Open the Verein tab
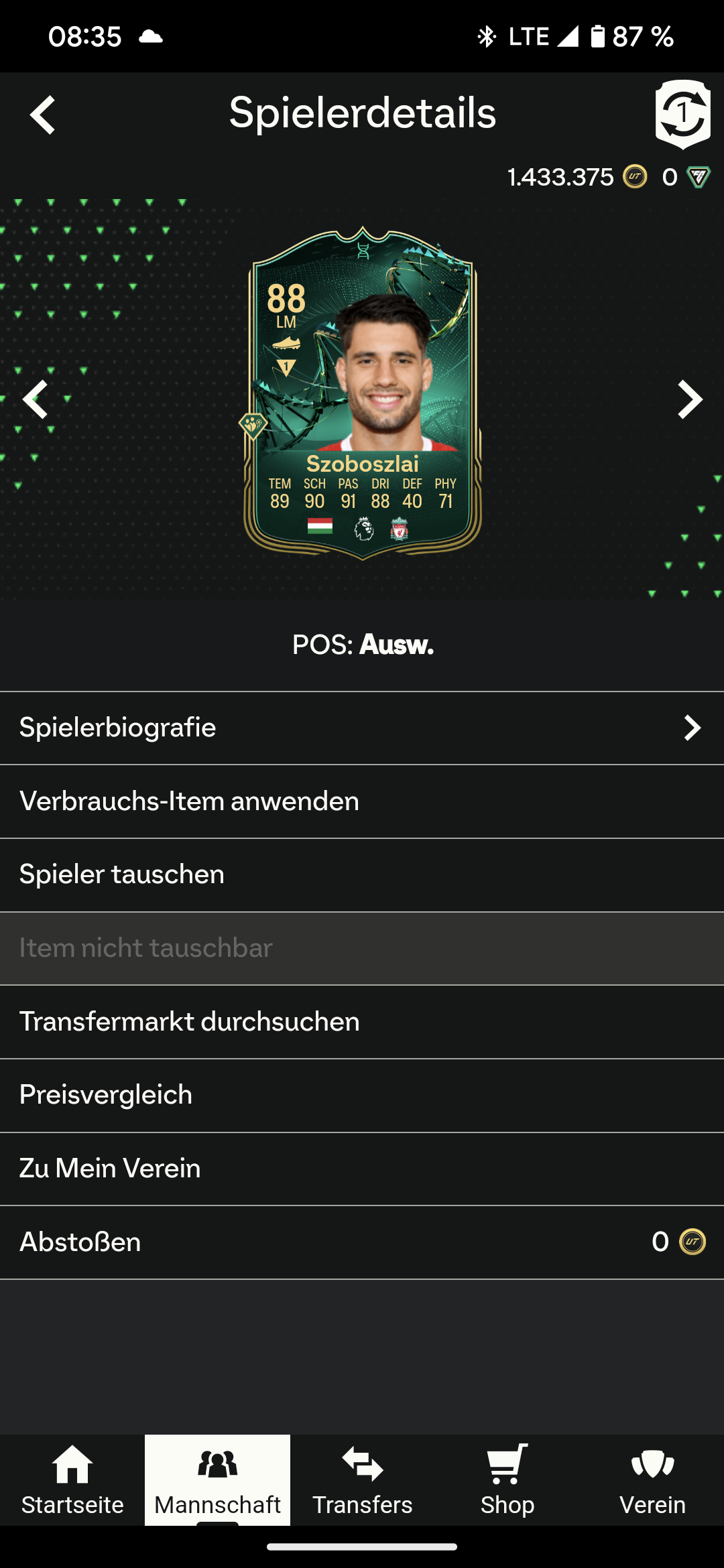The height and width of the screenshot is (1568, 724). pyautogui.click(x=652, y=1480)
